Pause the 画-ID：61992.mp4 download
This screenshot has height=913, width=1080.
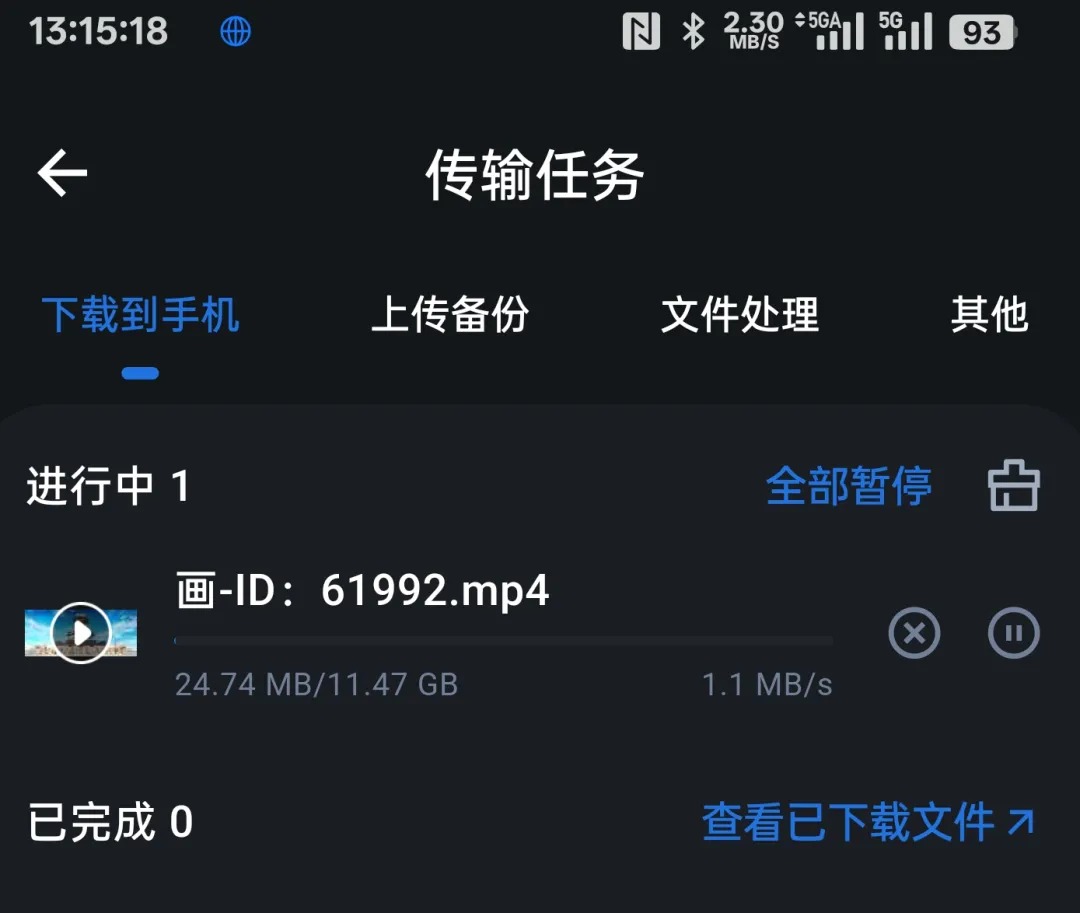(1014, 632)
